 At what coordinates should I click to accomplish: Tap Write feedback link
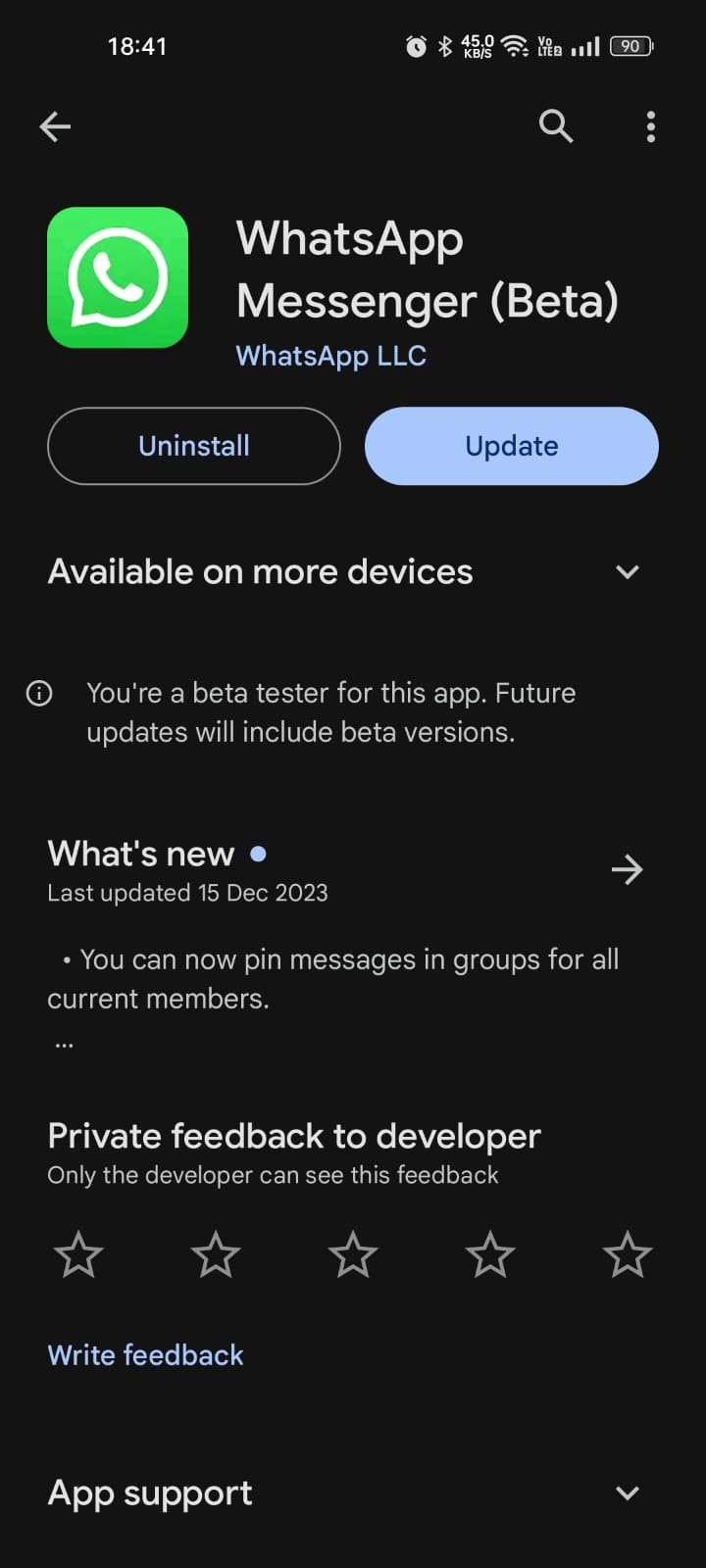(145, 1355)
